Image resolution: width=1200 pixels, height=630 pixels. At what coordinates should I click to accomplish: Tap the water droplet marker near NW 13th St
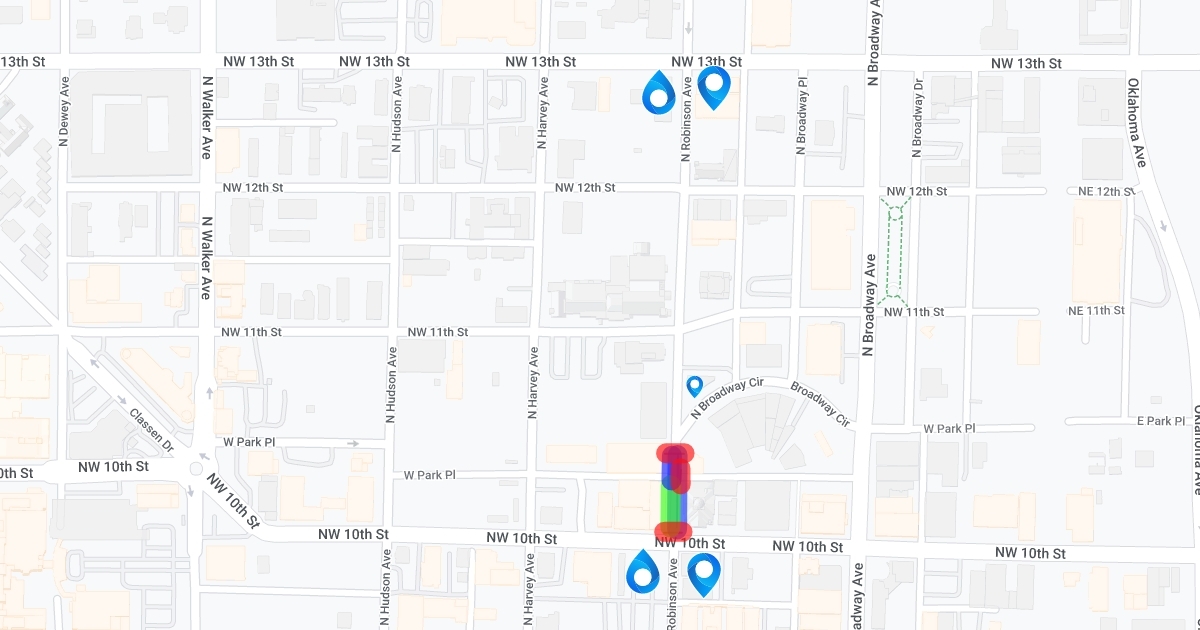(658, 95)
